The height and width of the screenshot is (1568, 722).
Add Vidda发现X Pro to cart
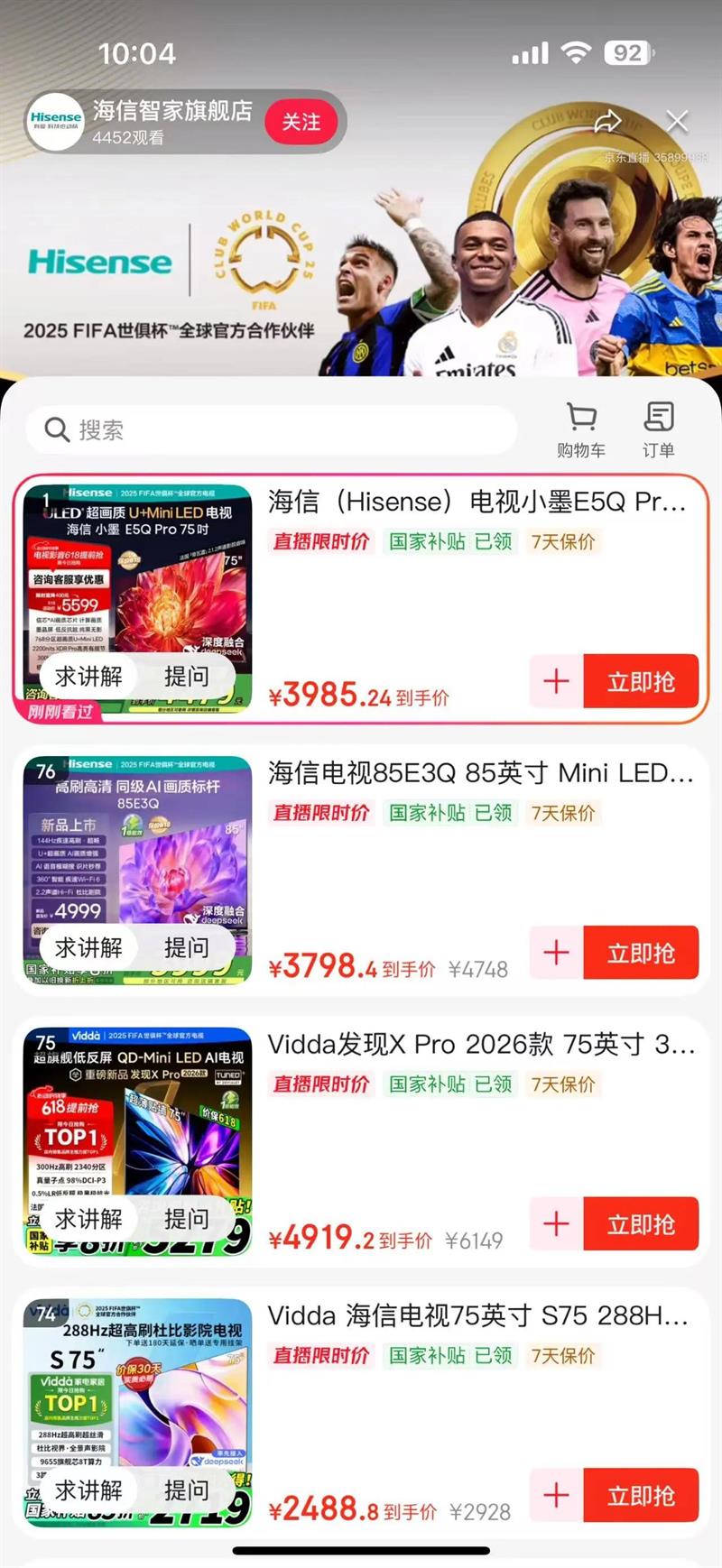pos(556,1224)
